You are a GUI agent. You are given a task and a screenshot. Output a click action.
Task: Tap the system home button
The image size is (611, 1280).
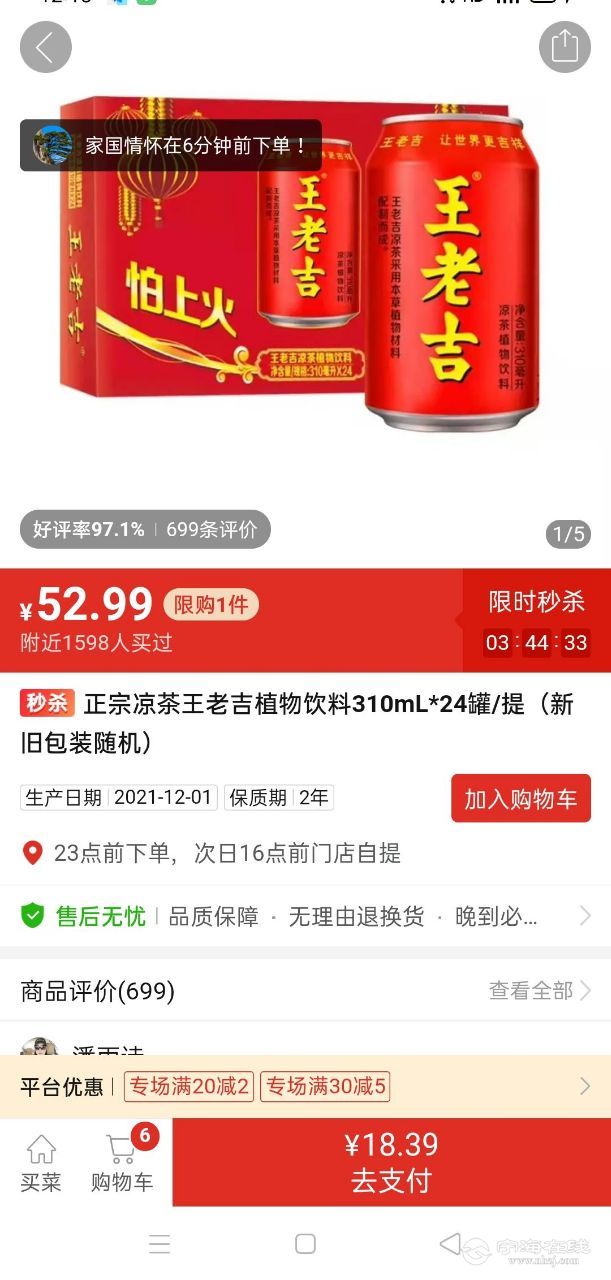pos(305,1243)
